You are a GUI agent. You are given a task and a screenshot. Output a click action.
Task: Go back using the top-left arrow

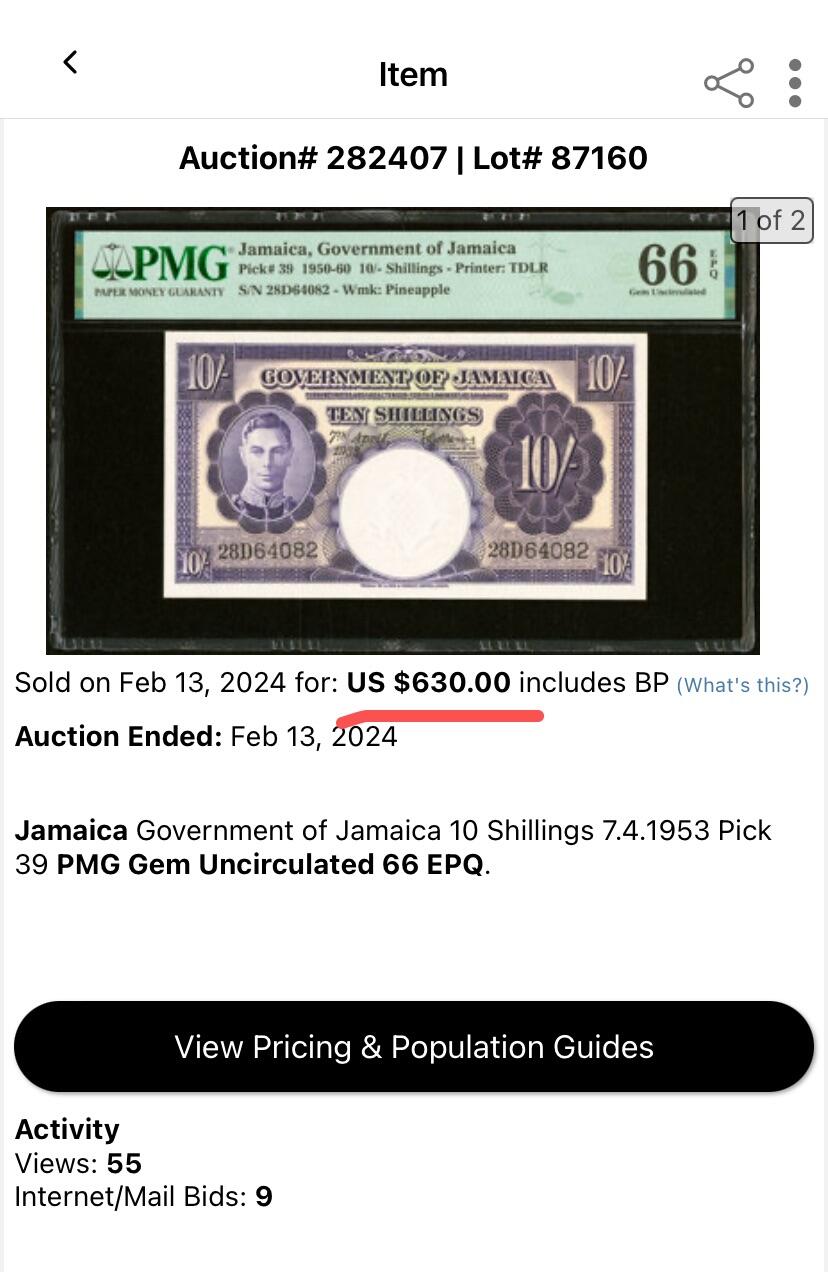(70, 62)
